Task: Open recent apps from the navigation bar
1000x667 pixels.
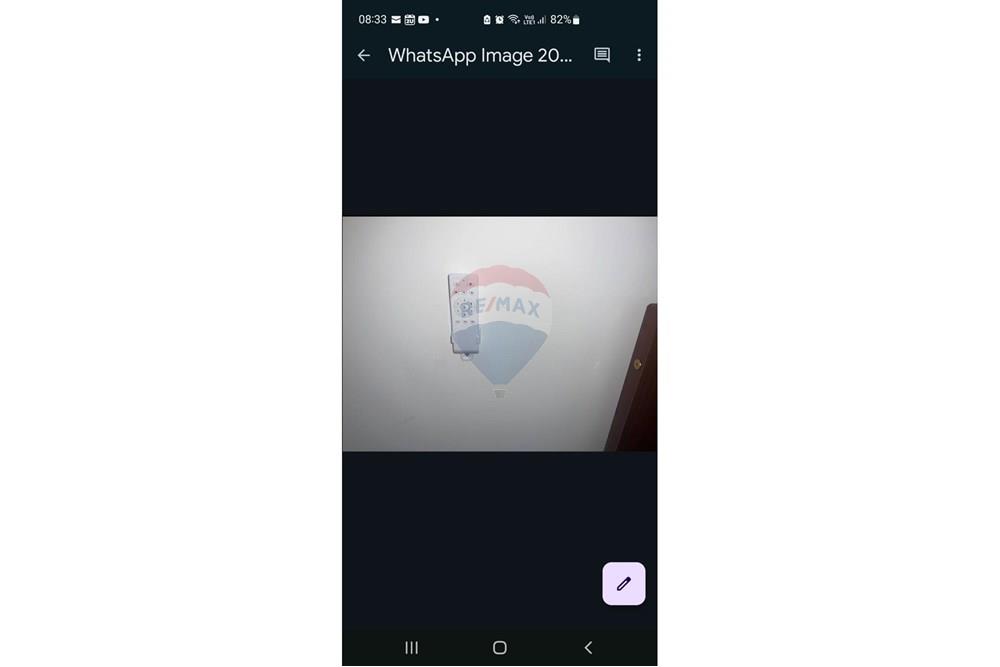Action: (411, 647)
